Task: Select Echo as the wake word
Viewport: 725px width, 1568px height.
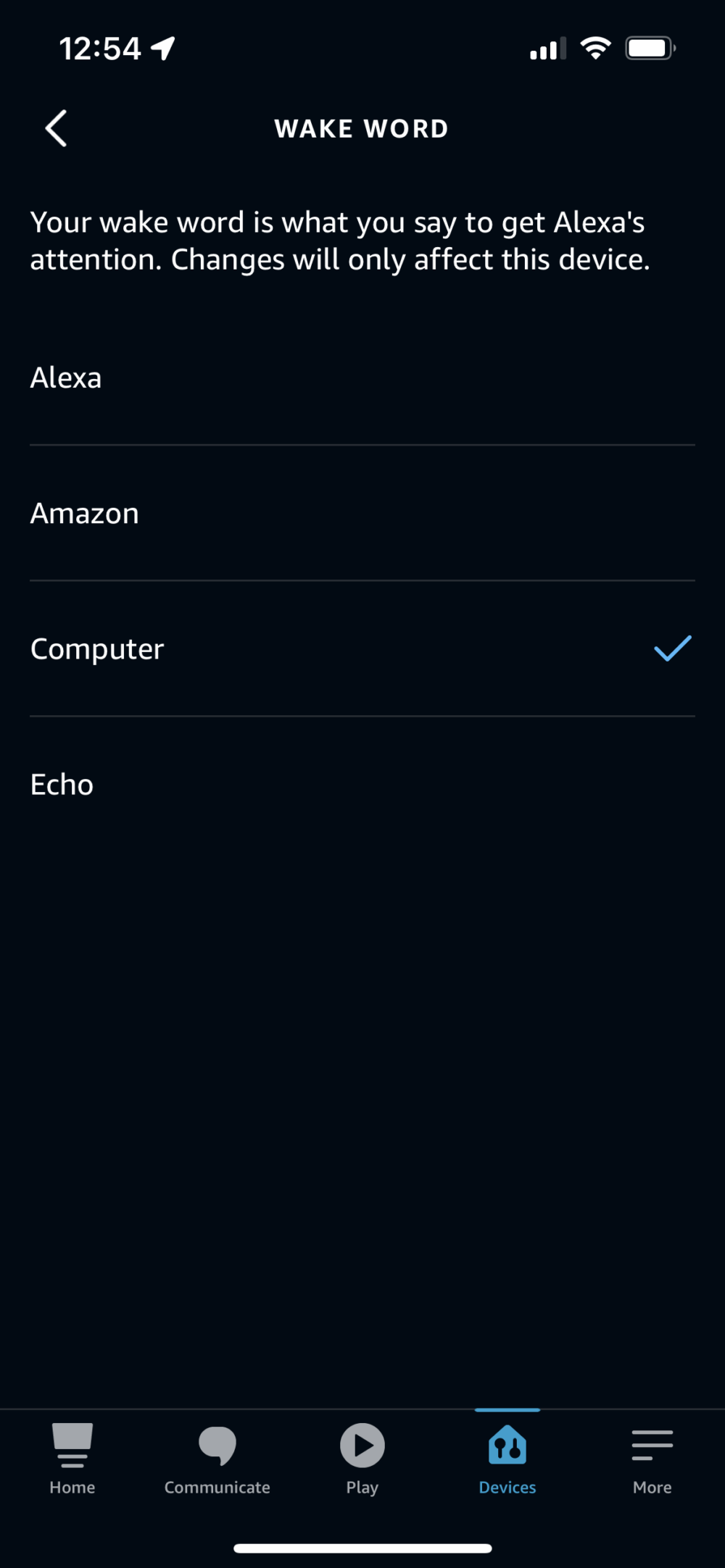Action: [x=61, y=783]
